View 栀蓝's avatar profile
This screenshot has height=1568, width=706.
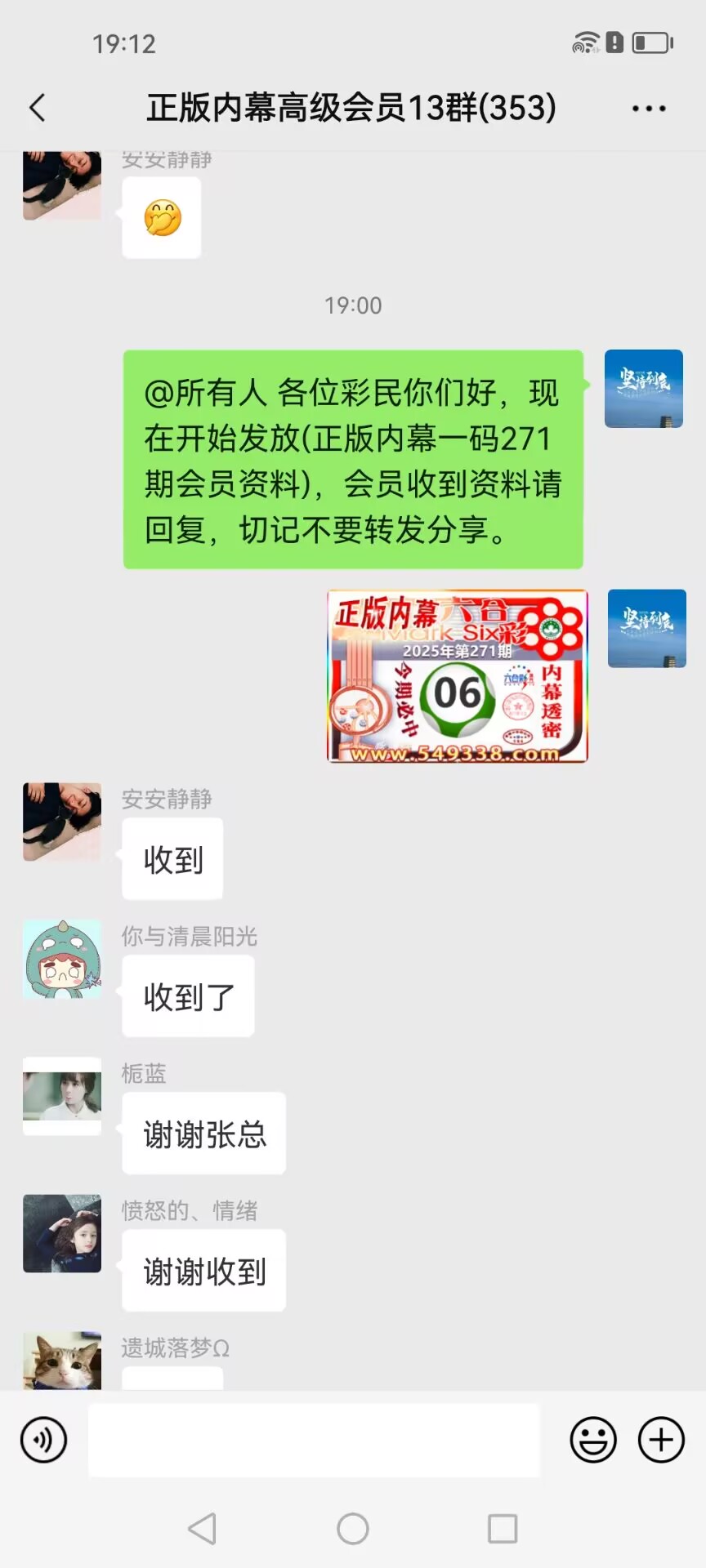tap(62, 1097)
